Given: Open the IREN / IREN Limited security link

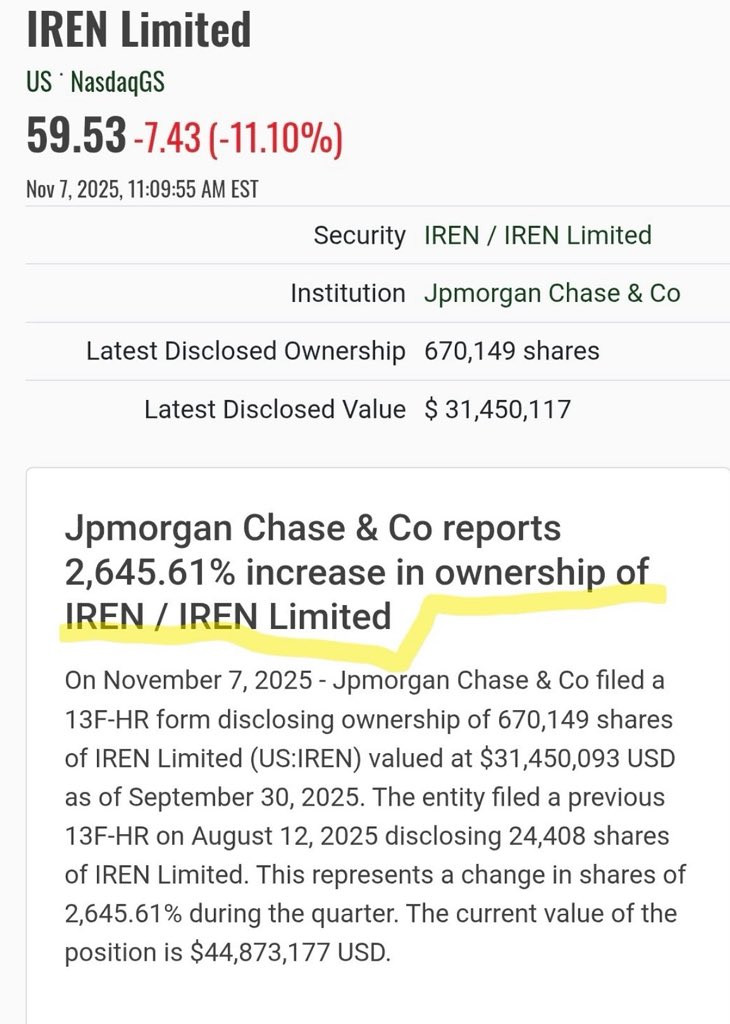Looking at the screenshot, I should click(x=537, y=235).
